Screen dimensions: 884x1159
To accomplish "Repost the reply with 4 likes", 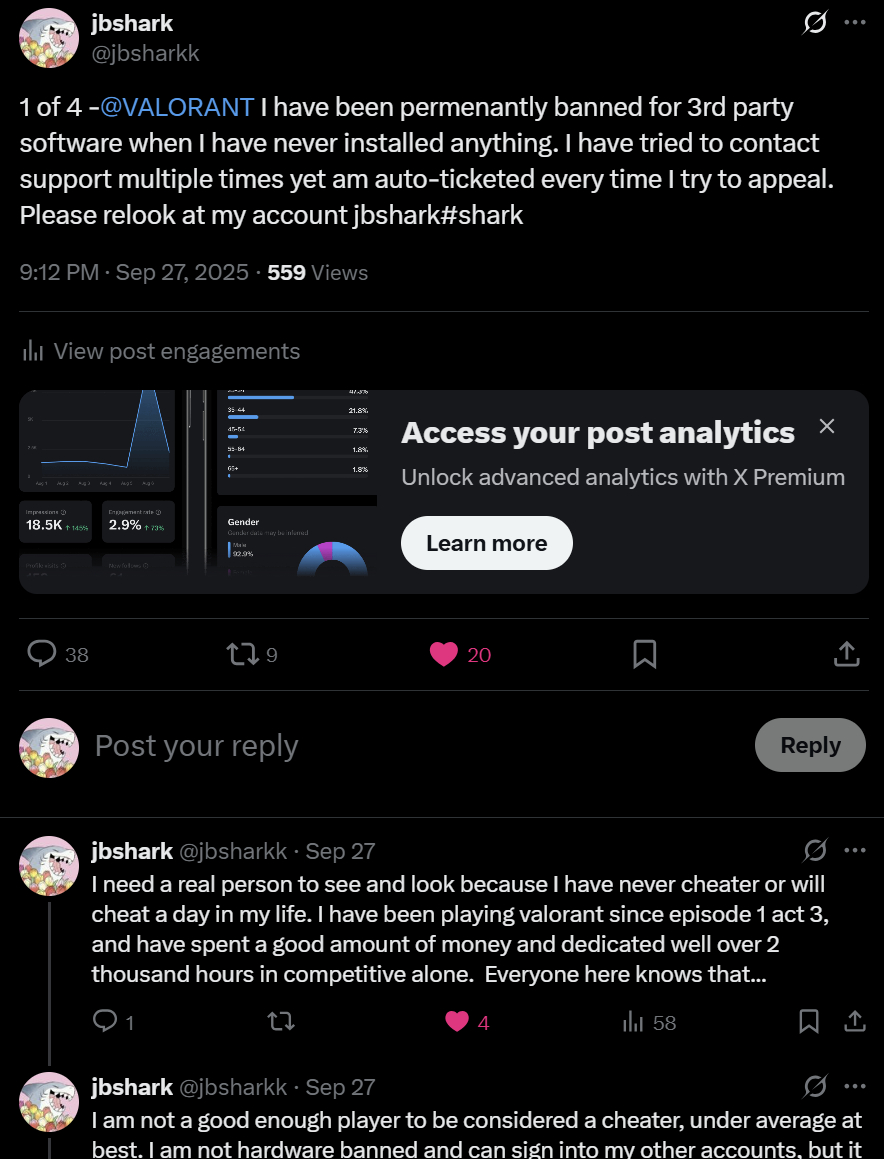I will (x=281, y=1021).
